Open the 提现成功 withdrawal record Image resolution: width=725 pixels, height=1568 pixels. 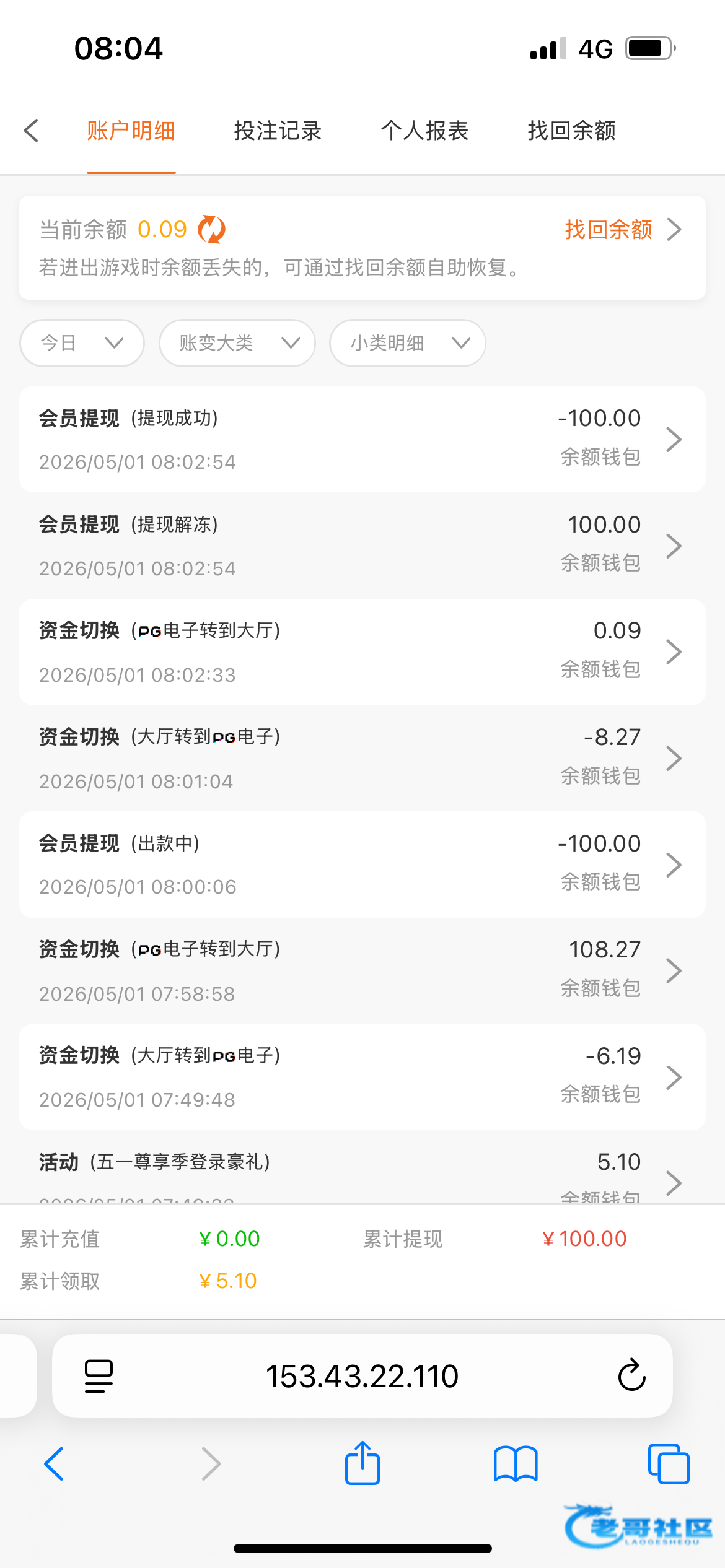[x=362, y=440]
